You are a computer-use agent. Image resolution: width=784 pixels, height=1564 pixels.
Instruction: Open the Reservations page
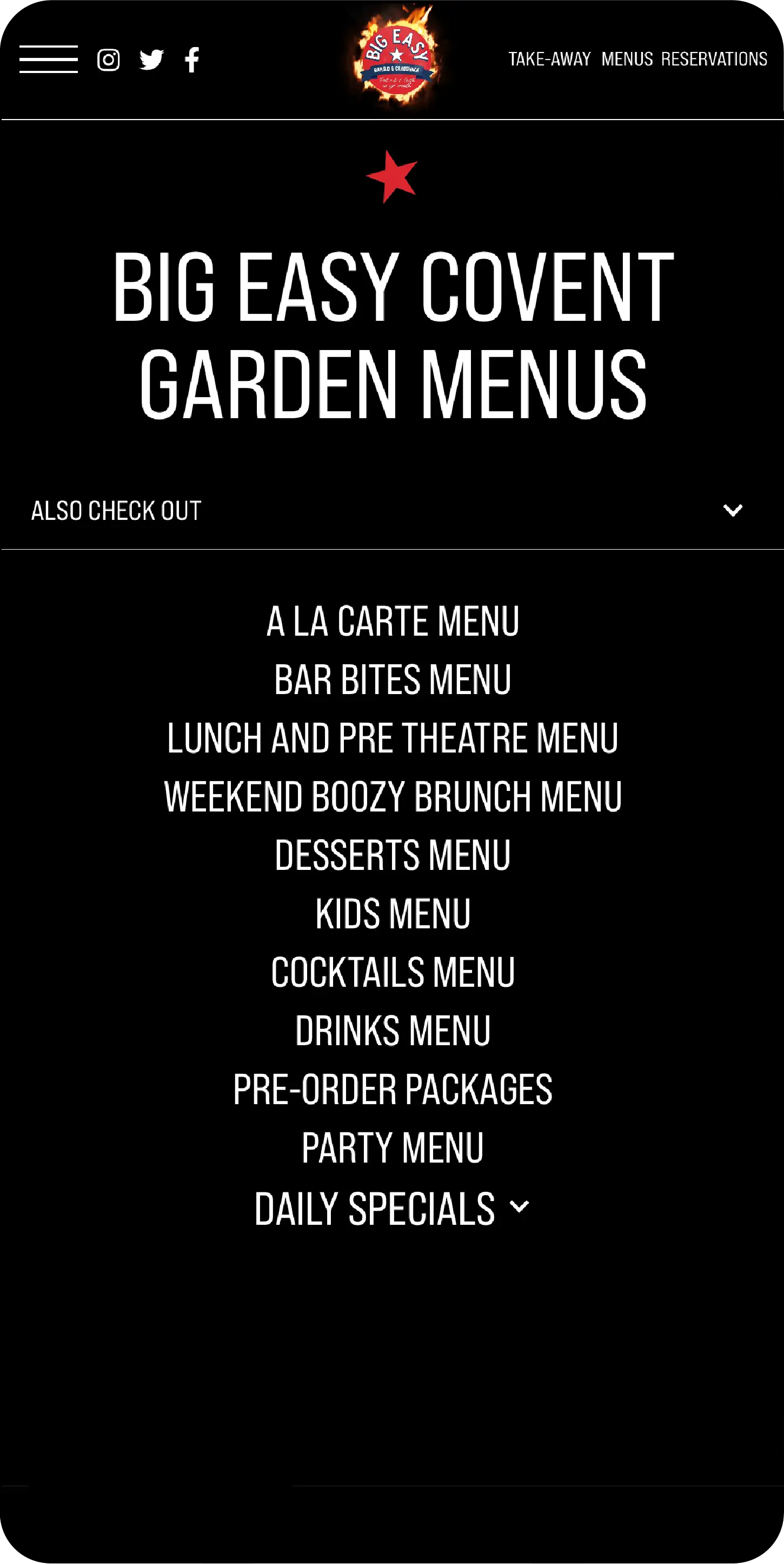pyautogui.click(x=714, y=59)
